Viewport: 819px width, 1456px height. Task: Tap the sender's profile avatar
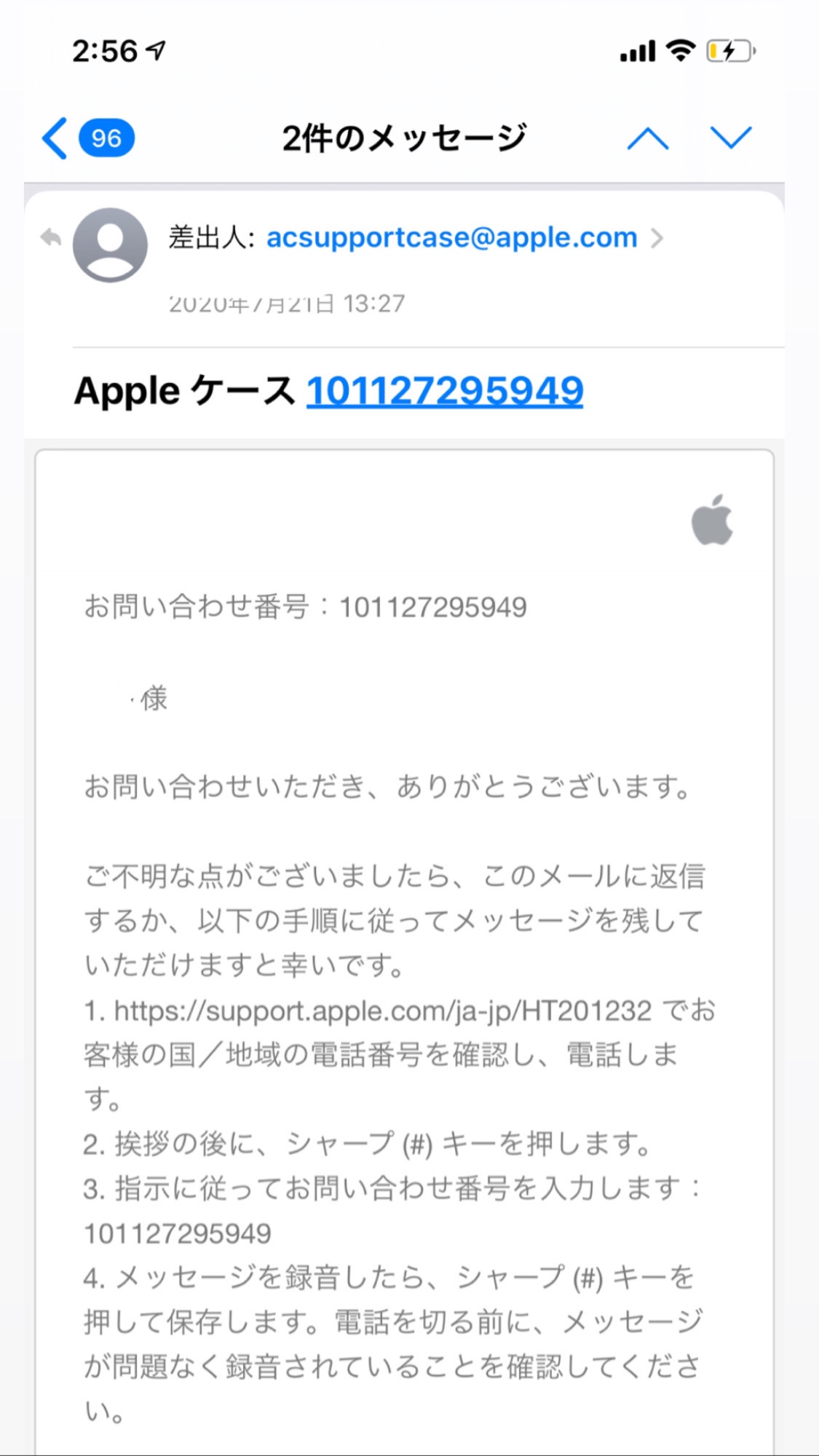point(110,245)
